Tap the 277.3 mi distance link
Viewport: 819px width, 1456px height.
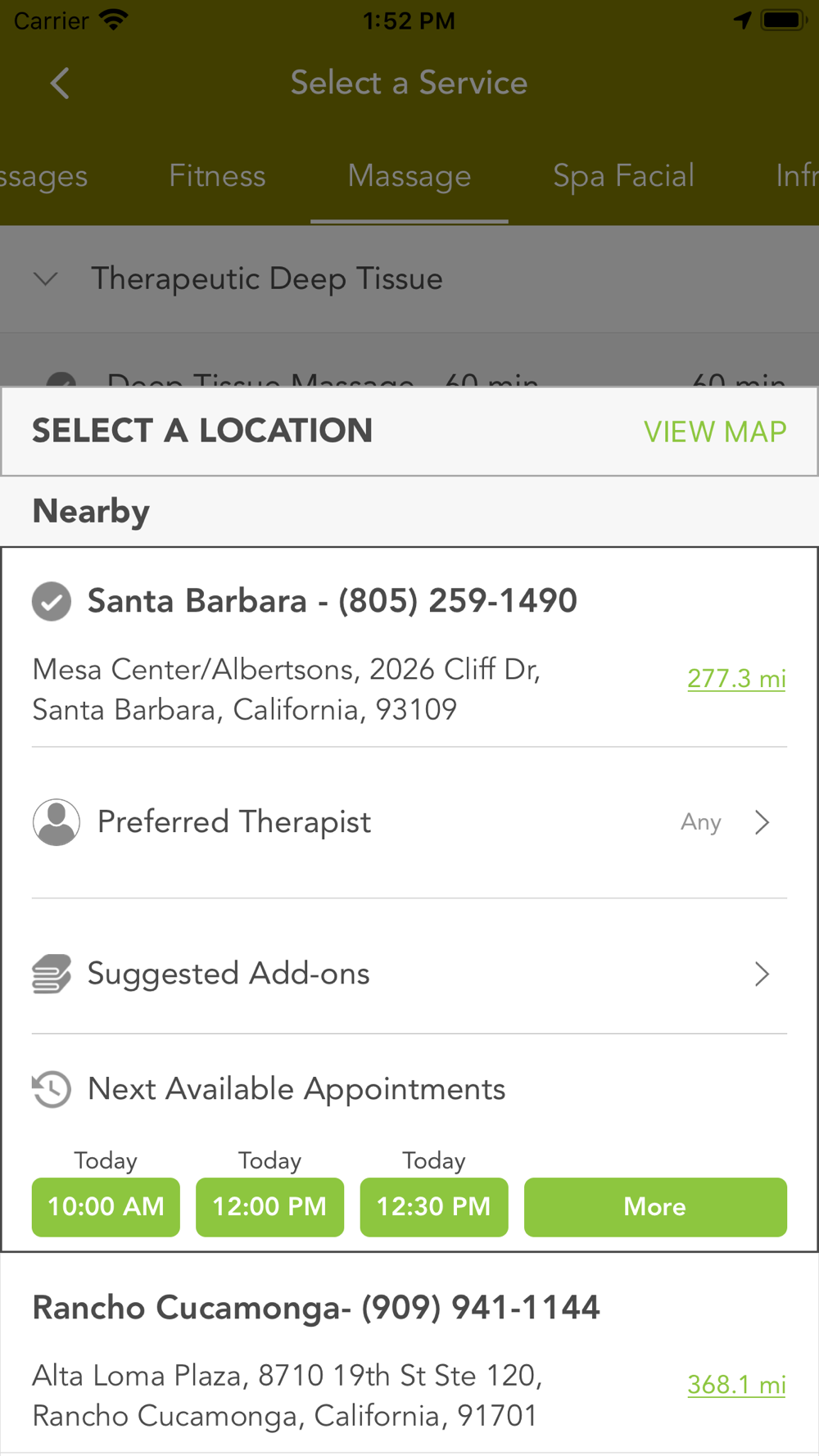(736, 679)
